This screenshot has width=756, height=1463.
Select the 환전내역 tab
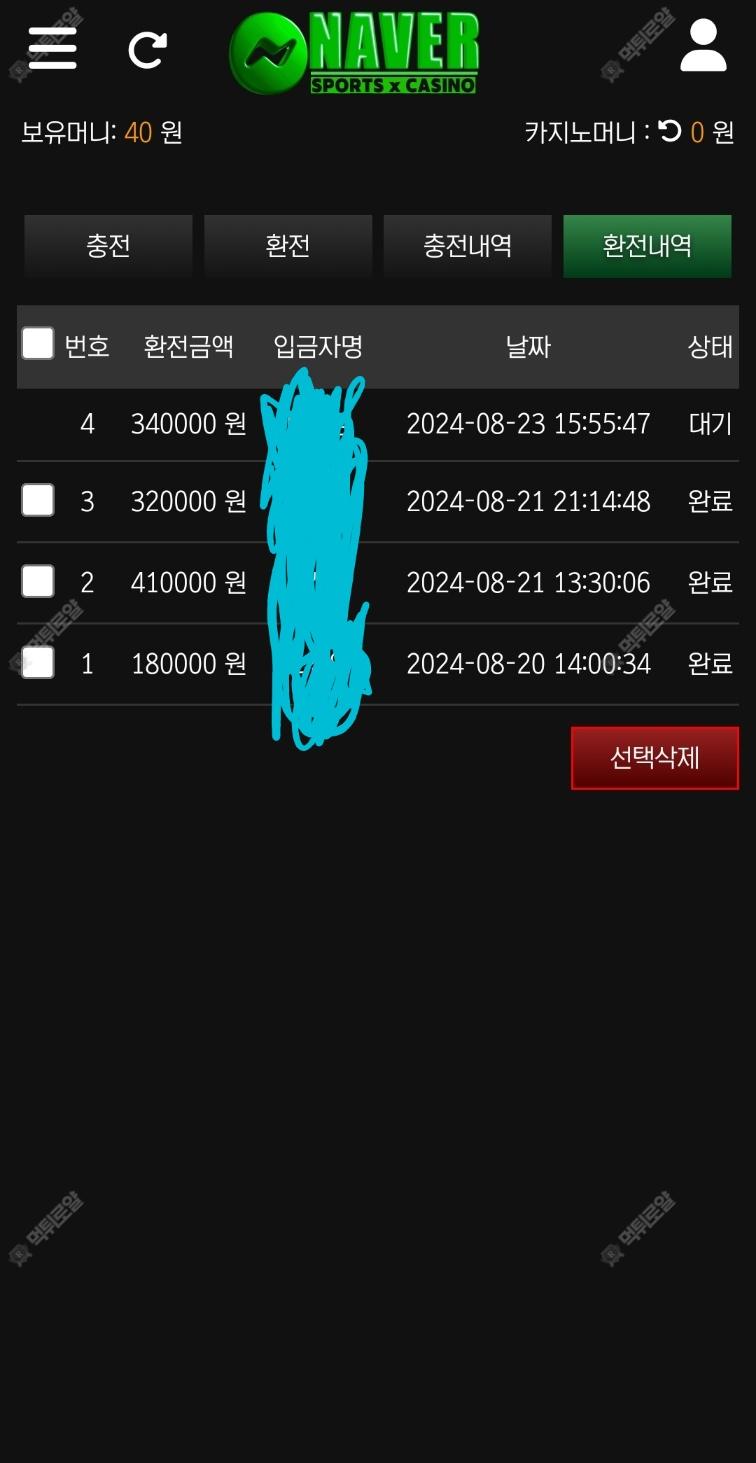pyautogui.click(x=647, y=246)
